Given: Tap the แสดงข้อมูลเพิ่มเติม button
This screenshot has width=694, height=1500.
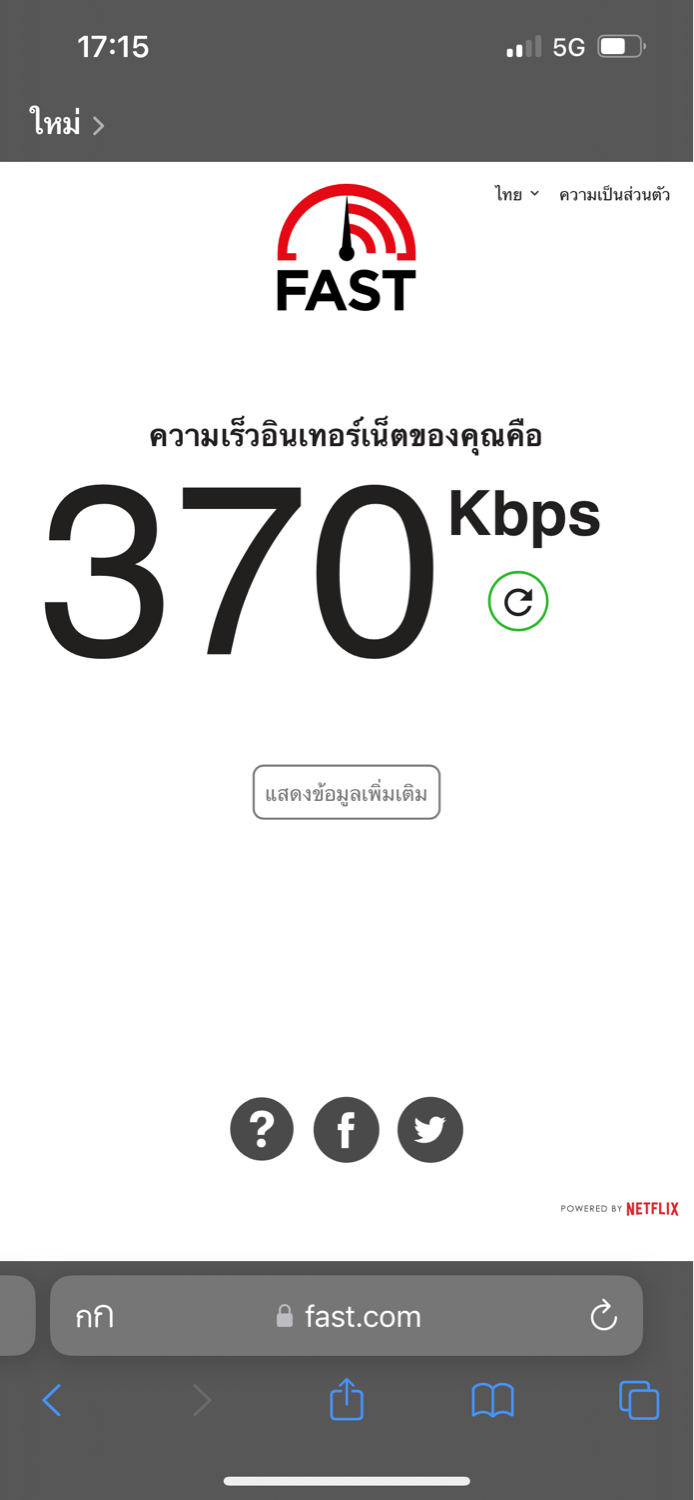Looking at the screenshot, I should tap(346, 793).
